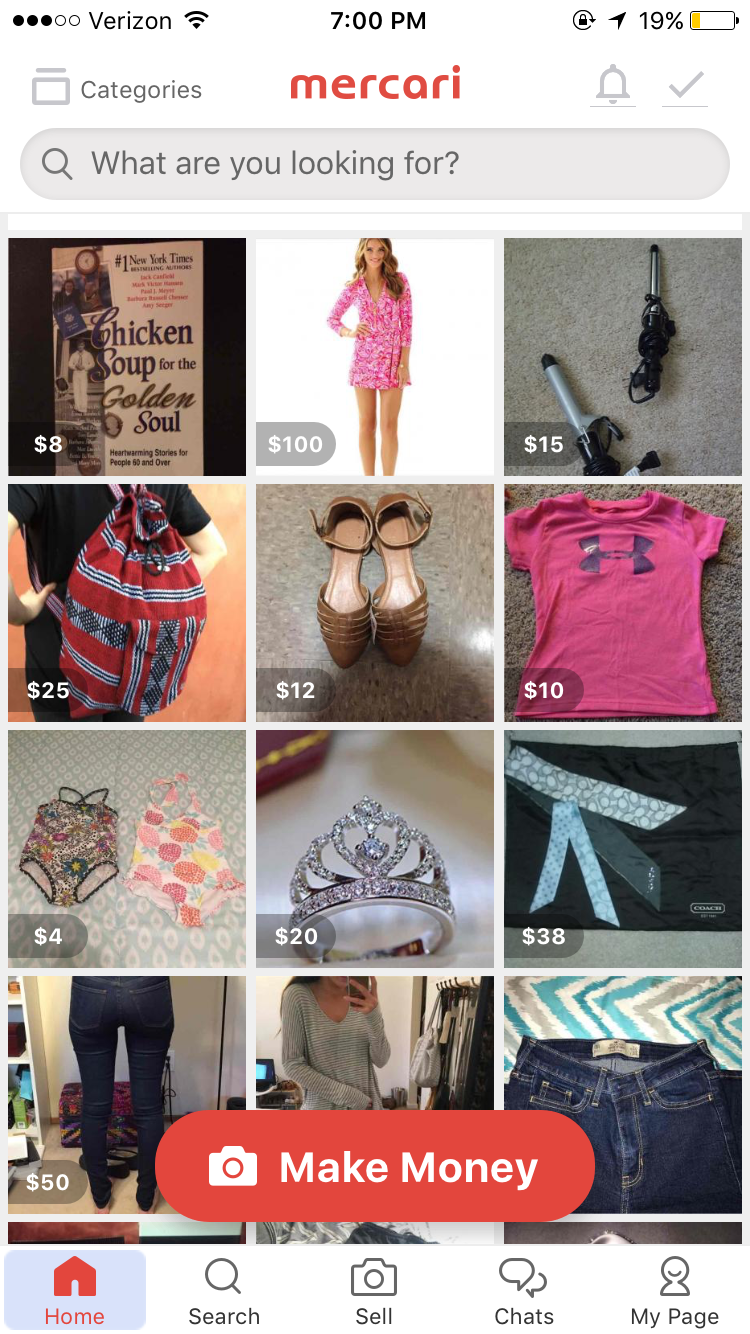This screenshot has height=1334, width=750.
Task: View the $25 striped backpack listing
Action: pos(127,602)
